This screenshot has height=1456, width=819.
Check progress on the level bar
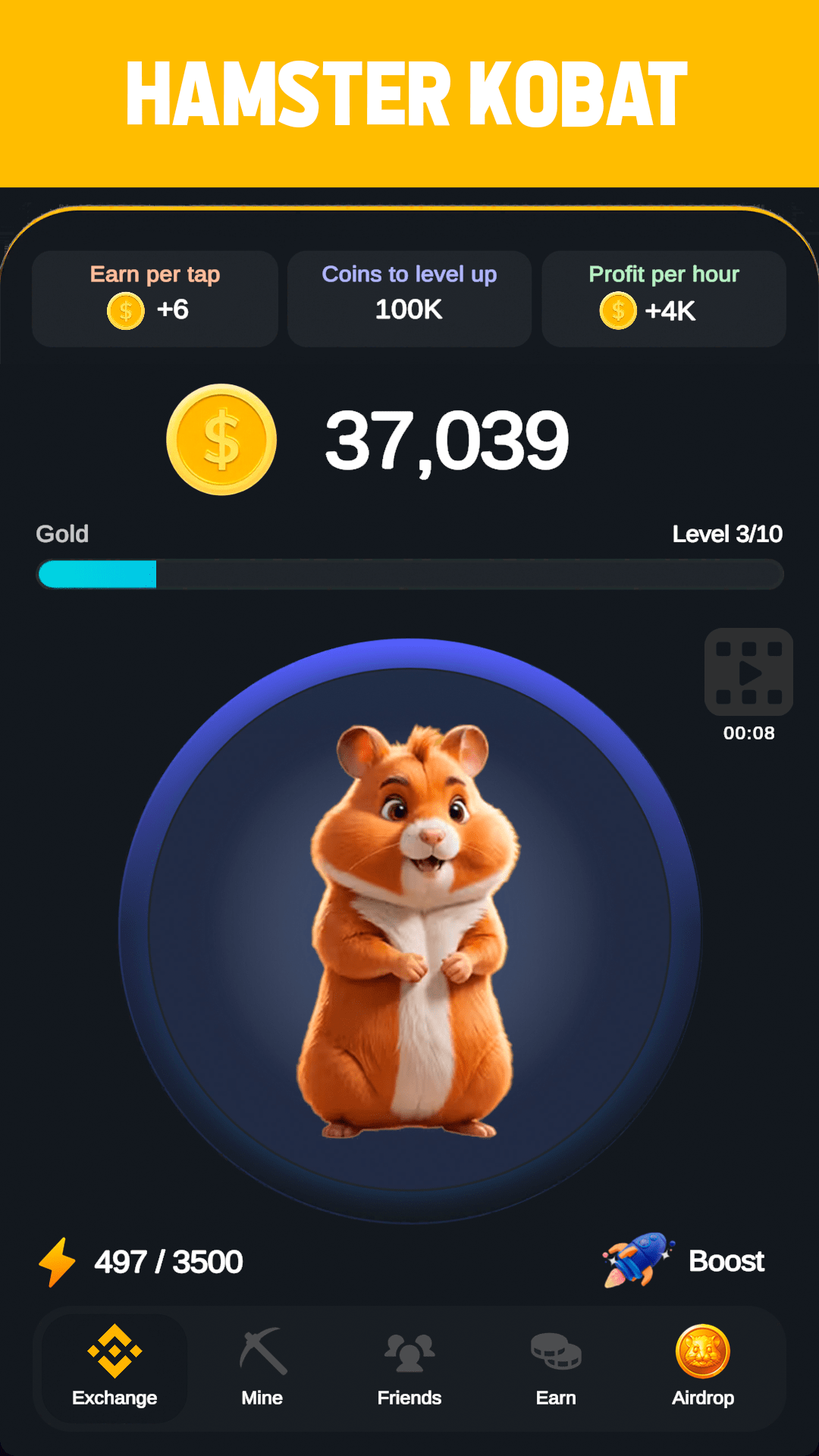tap(409, 575)
